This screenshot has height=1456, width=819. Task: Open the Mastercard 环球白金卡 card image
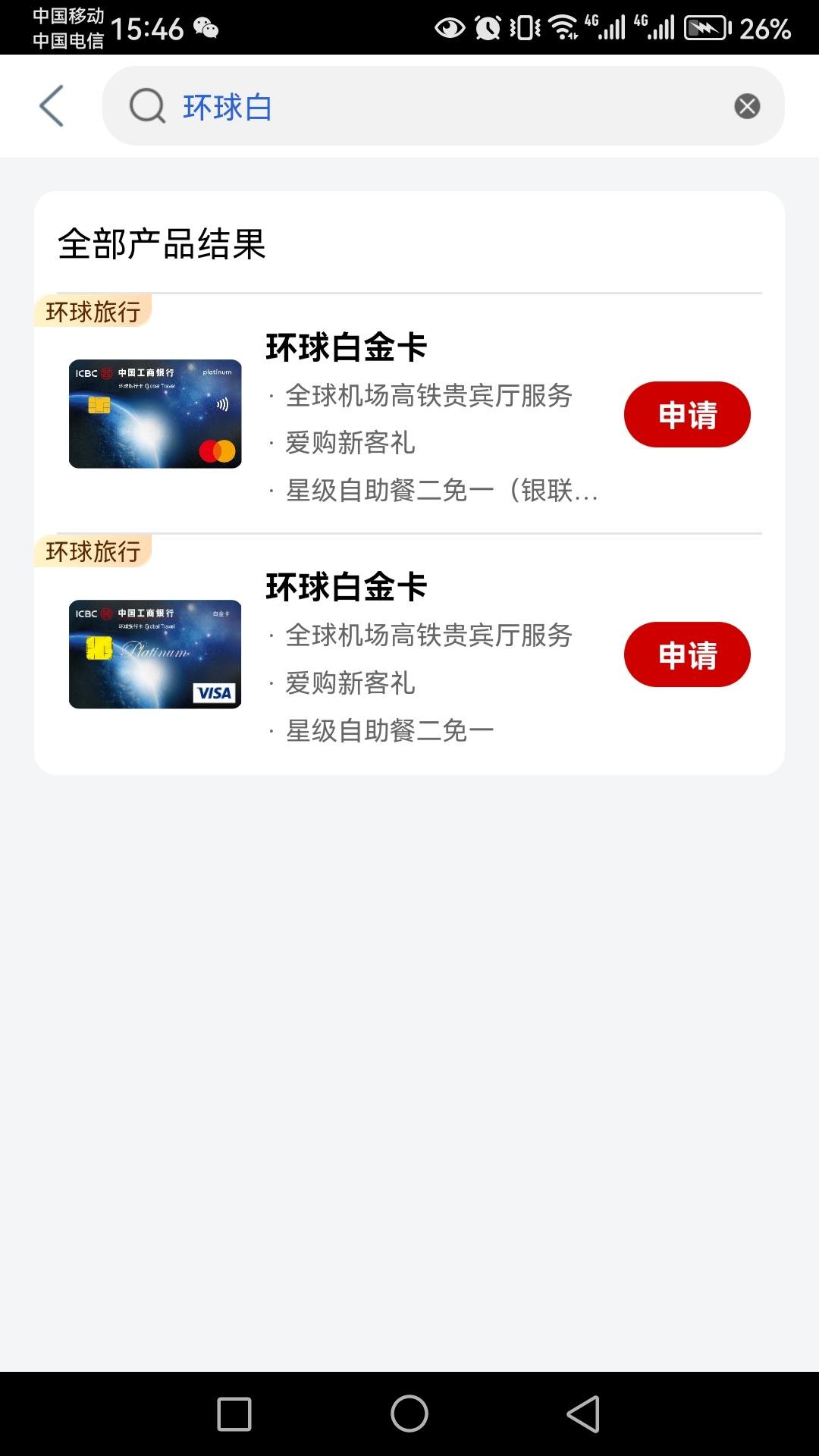click(155, 414)
